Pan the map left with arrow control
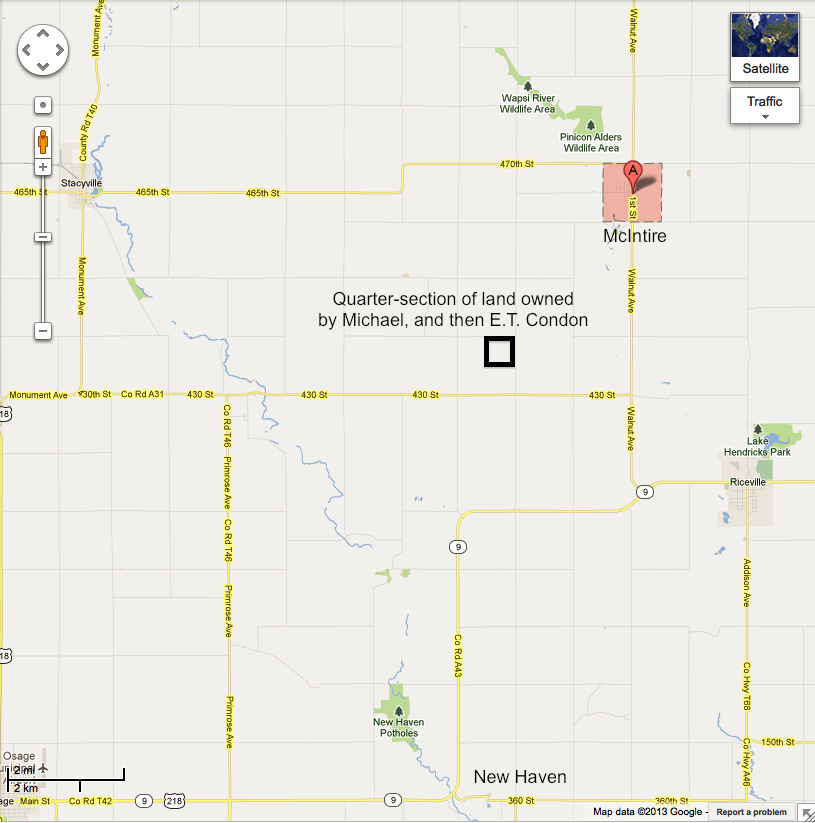 point(28,49)
